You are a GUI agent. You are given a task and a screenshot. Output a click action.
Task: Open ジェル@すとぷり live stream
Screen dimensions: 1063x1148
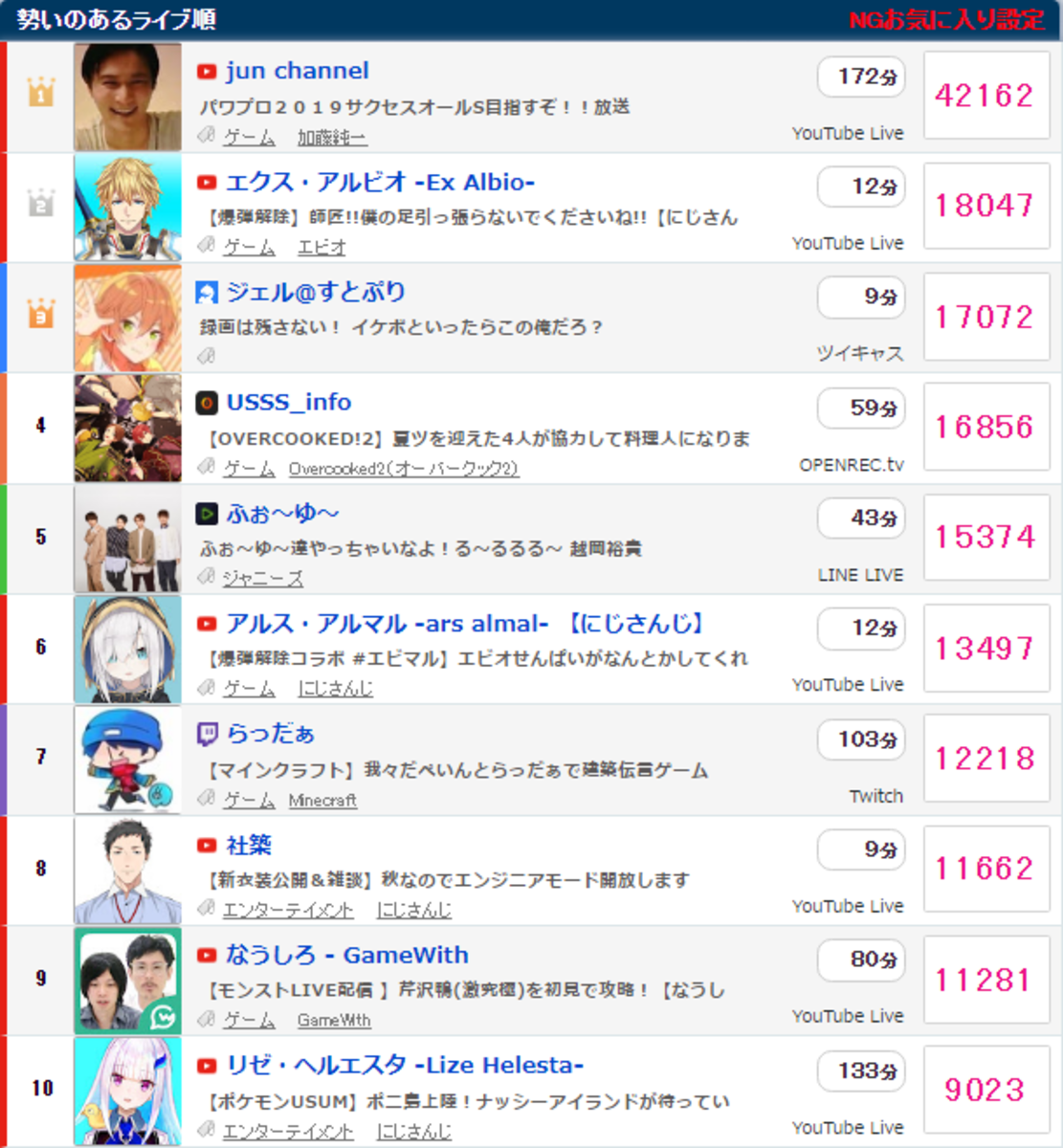click(x=316, y=293)
